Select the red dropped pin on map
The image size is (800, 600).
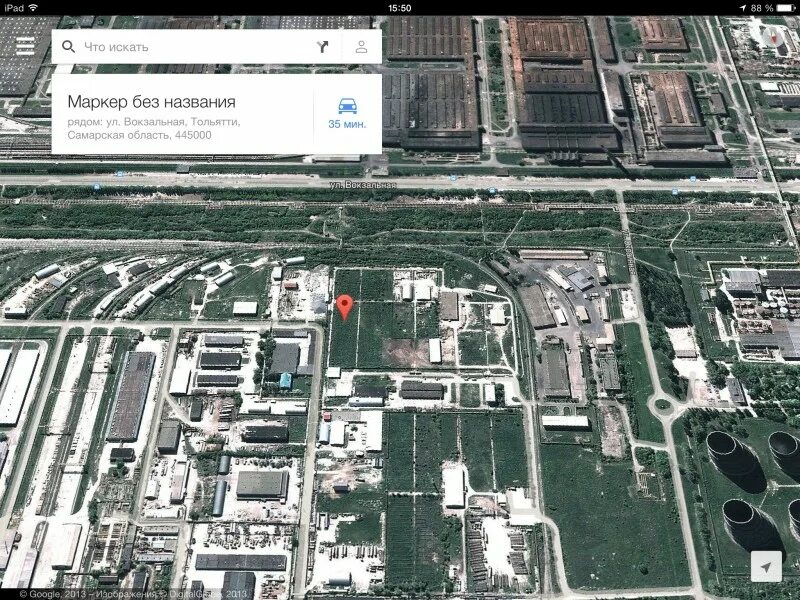[345, 307]
